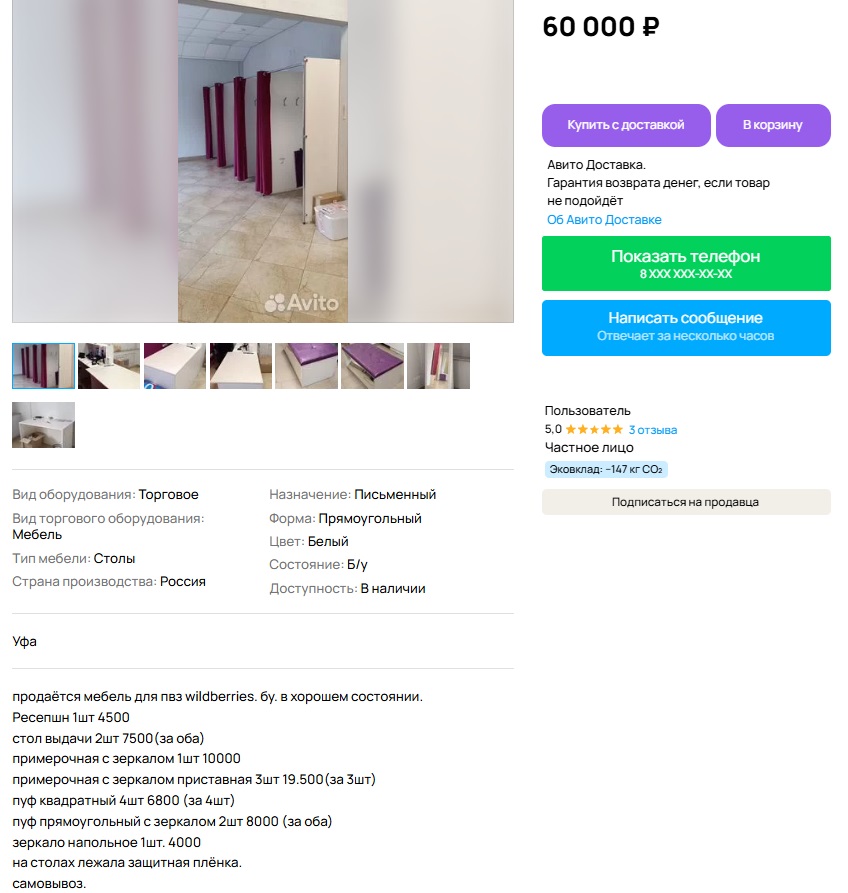
Task: Open the last thumbnail in second row
Action: 43,425
